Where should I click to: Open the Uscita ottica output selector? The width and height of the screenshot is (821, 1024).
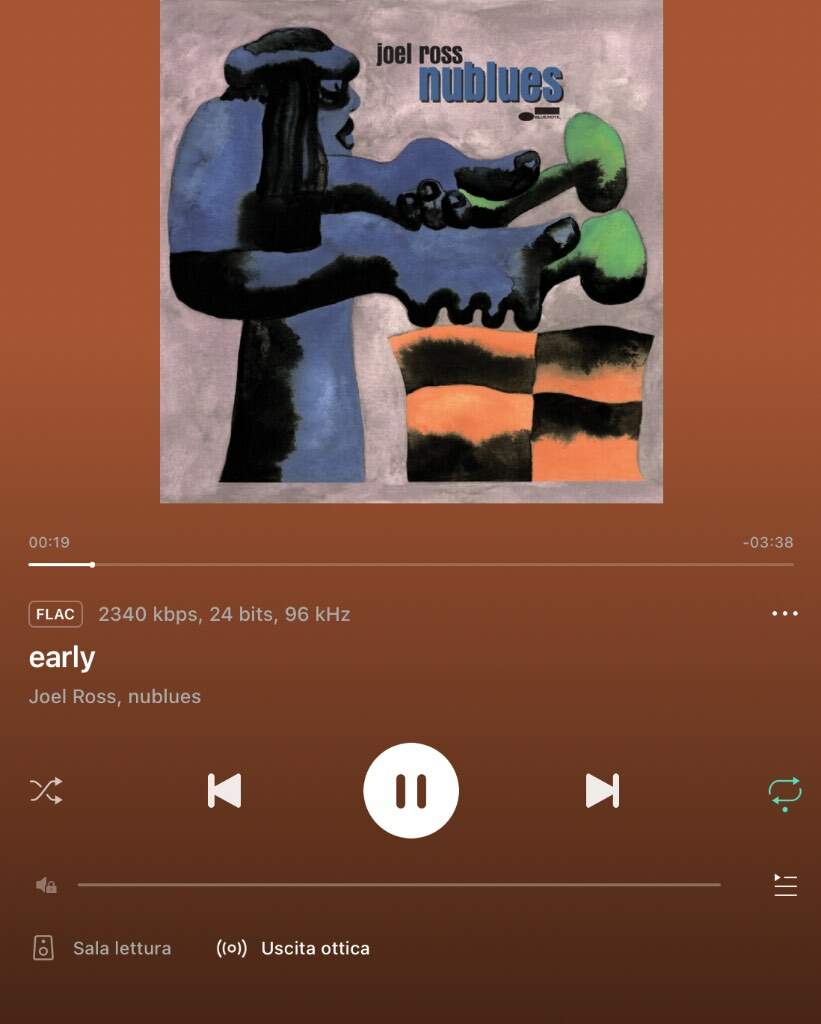pos(294,948)
